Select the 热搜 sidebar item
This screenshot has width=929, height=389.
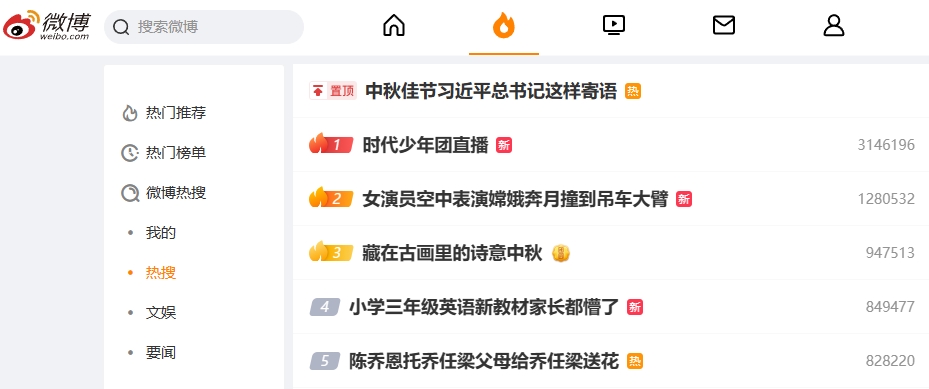(161, 273)
